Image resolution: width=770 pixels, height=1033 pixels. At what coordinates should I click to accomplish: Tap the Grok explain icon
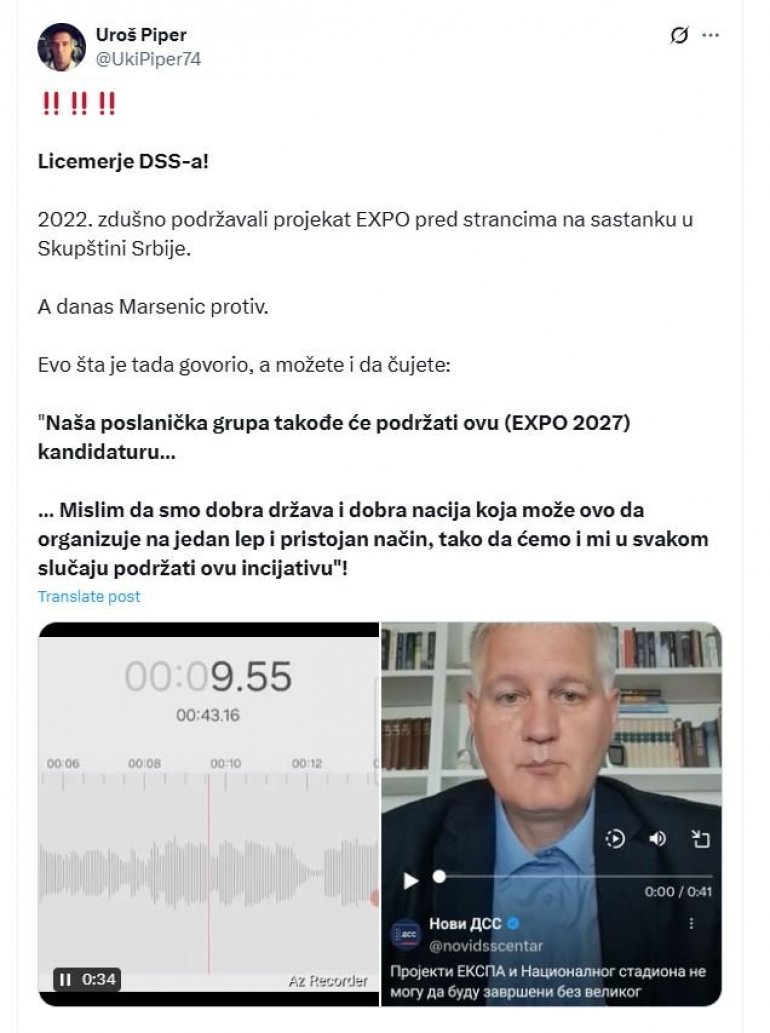(x=679, y=35)
